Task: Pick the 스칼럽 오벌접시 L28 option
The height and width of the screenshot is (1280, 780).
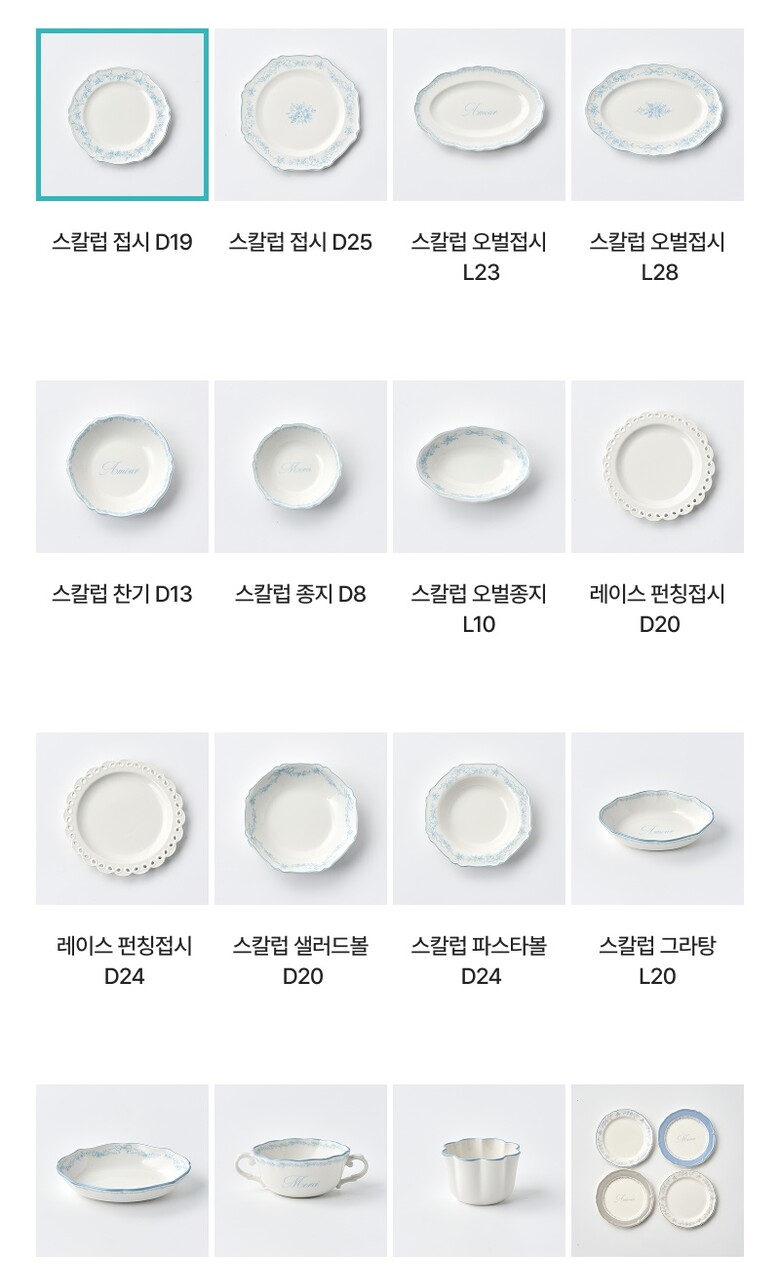Action: (657, 115)
